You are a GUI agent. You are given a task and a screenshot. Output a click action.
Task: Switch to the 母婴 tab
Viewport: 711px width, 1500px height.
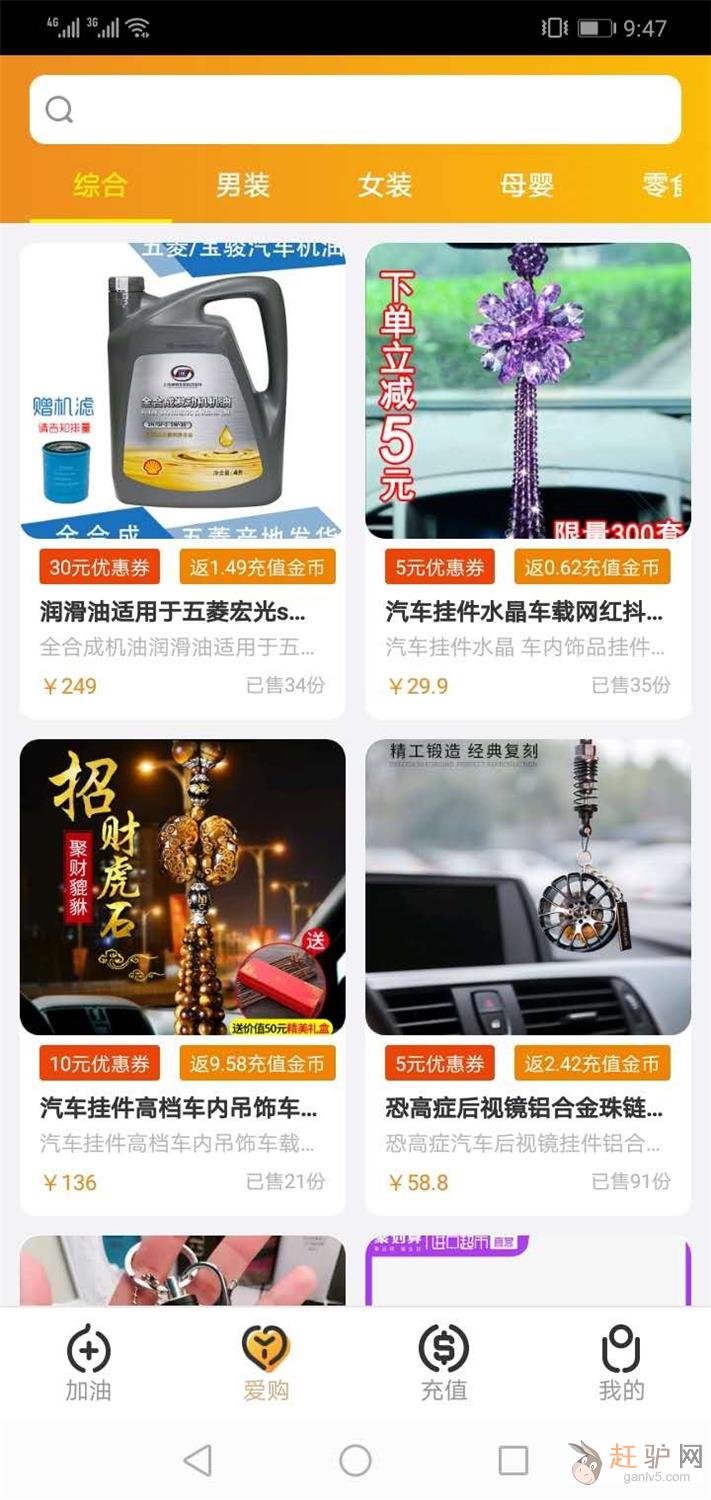coord(527,185)
